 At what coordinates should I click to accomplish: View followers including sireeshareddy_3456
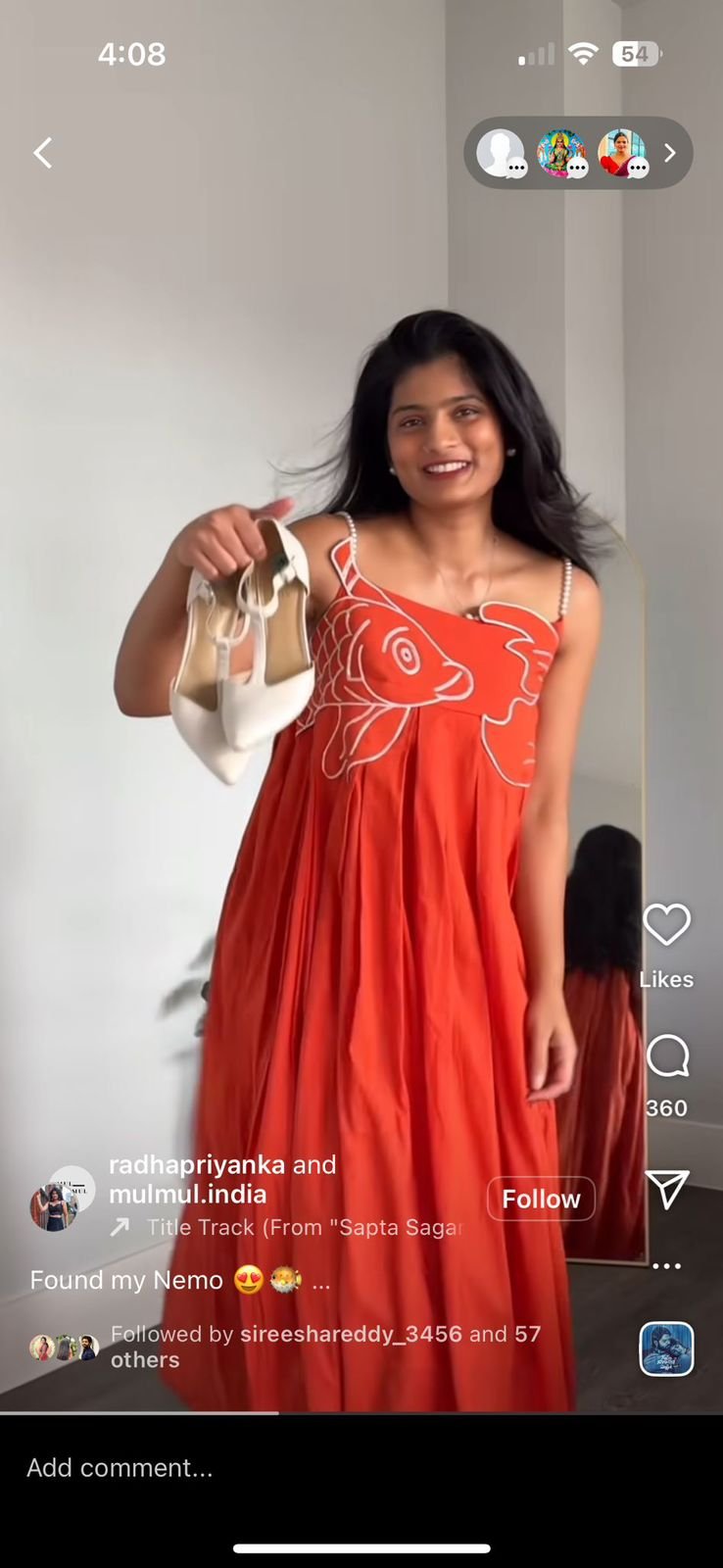pos(323,1346)
